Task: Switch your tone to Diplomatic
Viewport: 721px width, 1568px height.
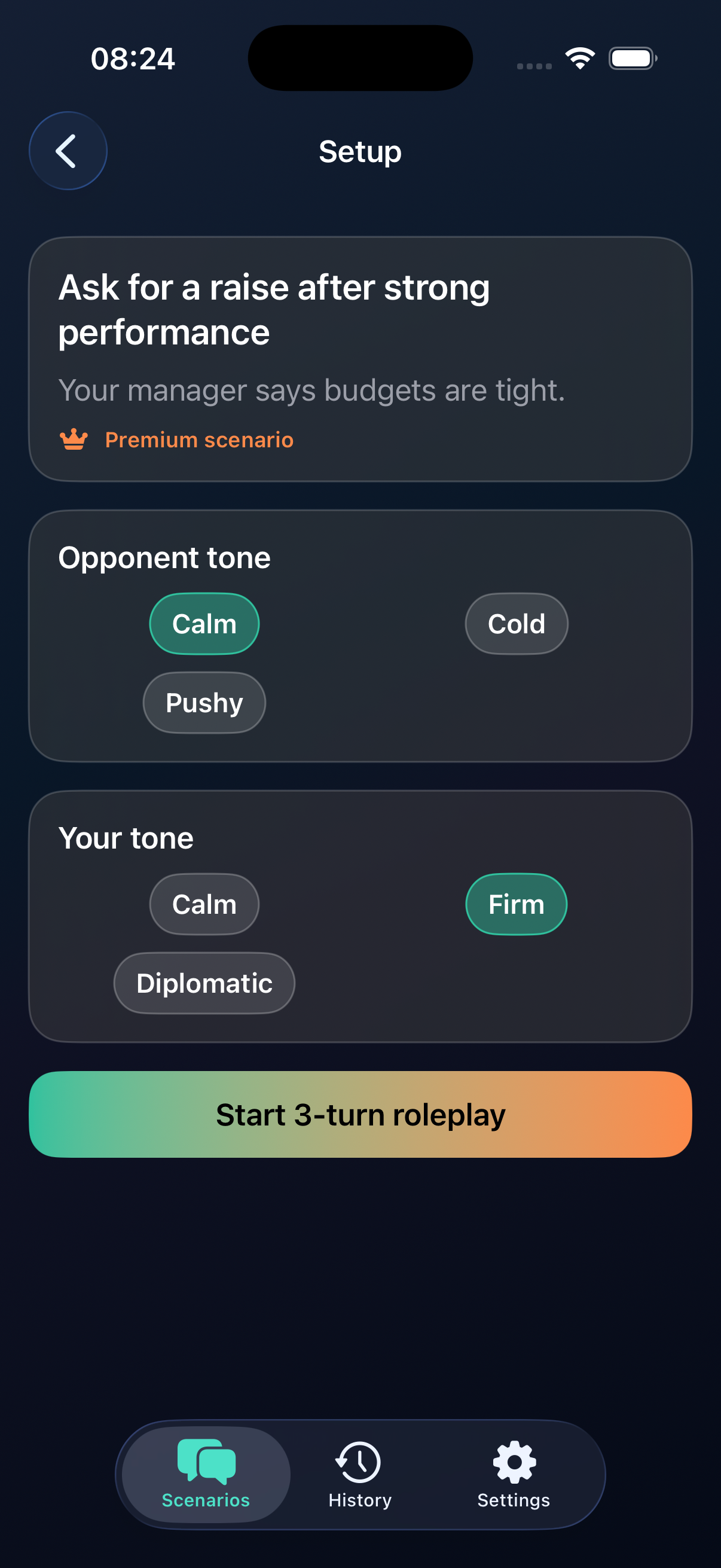Action: click(204, 982)
